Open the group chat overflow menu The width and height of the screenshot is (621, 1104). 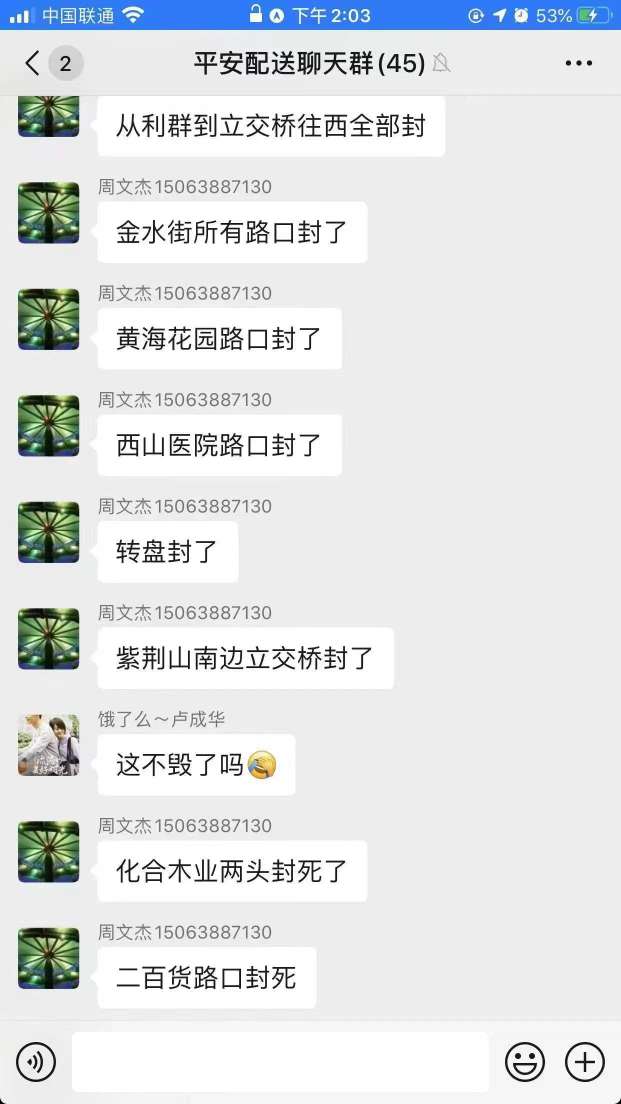tap(579, 64)
